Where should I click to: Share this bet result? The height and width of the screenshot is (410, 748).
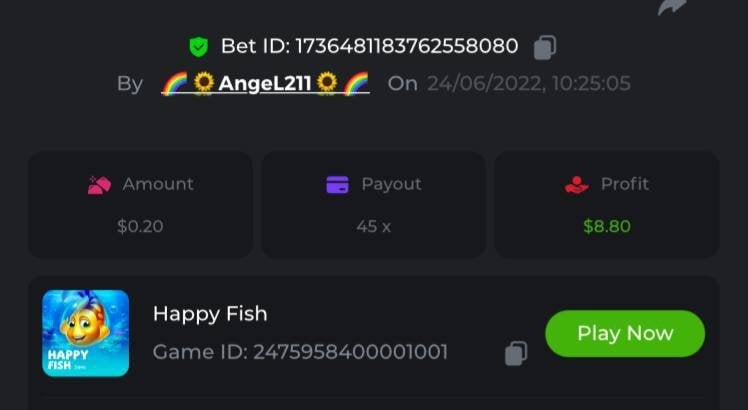tap(672, 6)
